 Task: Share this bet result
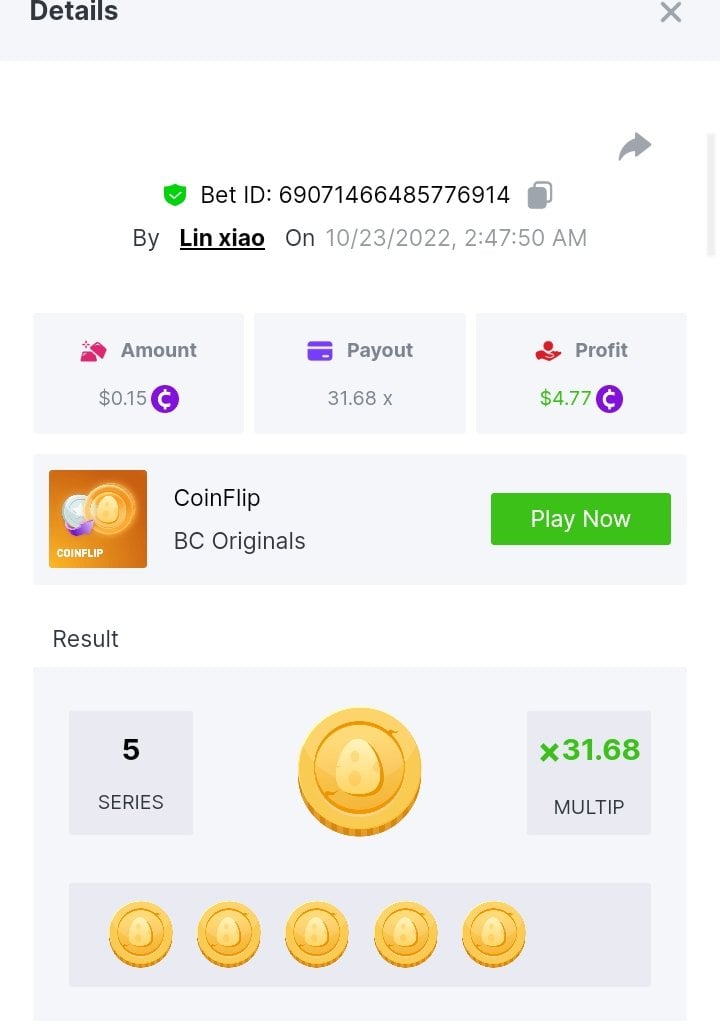point(635,147)
